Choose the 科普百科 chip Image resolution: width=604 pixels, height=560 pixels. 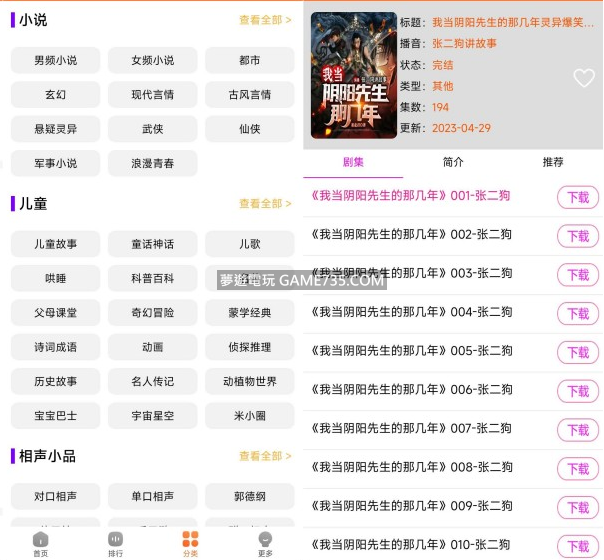pyautogui.click(x=152, y=279)
